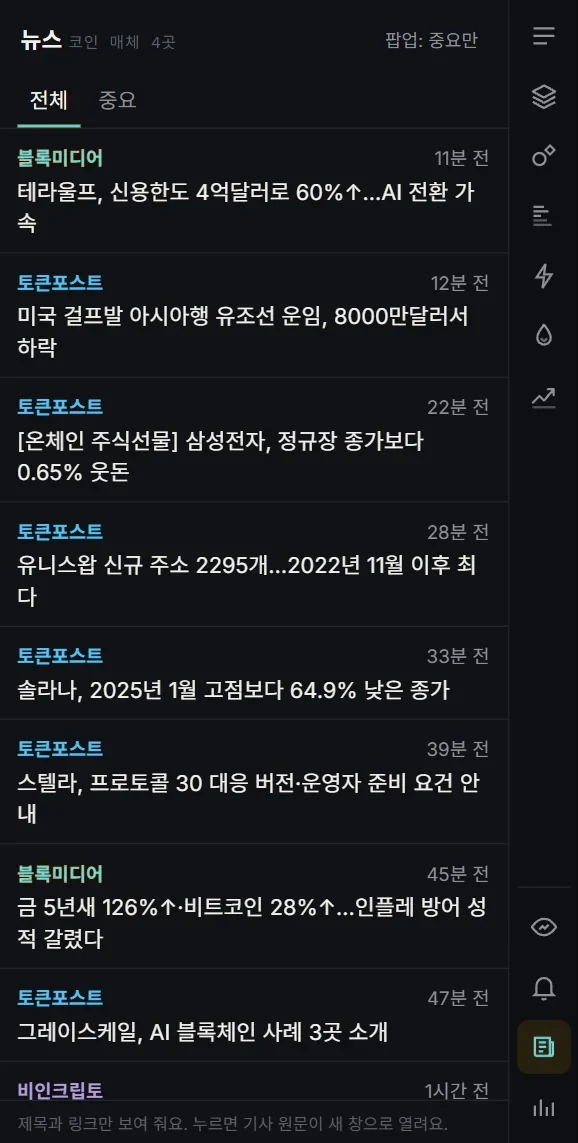Toggle the 팝업: 중요만 setting
The width and height of the screenshot is (578, 1143).
tap(431, 41)
